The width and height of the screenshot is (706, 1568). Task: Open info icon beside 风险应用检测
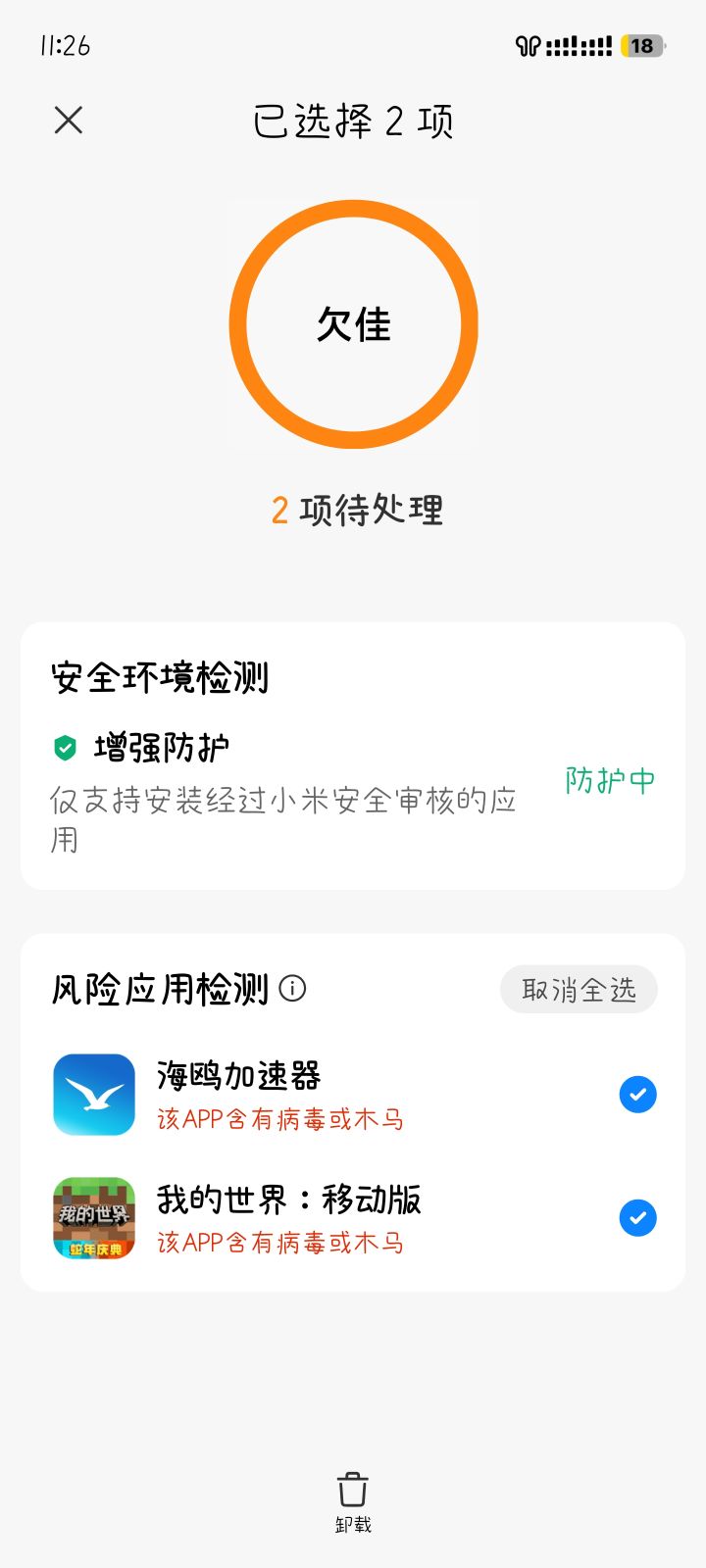click(292, 988)
